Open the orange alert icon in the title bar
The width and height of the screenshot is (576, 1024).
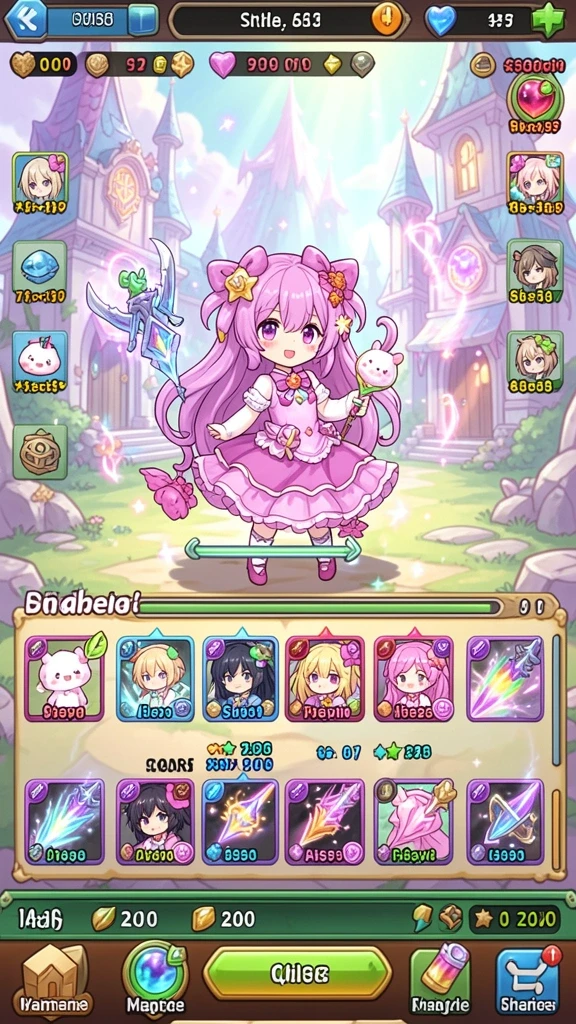(387, 20)
